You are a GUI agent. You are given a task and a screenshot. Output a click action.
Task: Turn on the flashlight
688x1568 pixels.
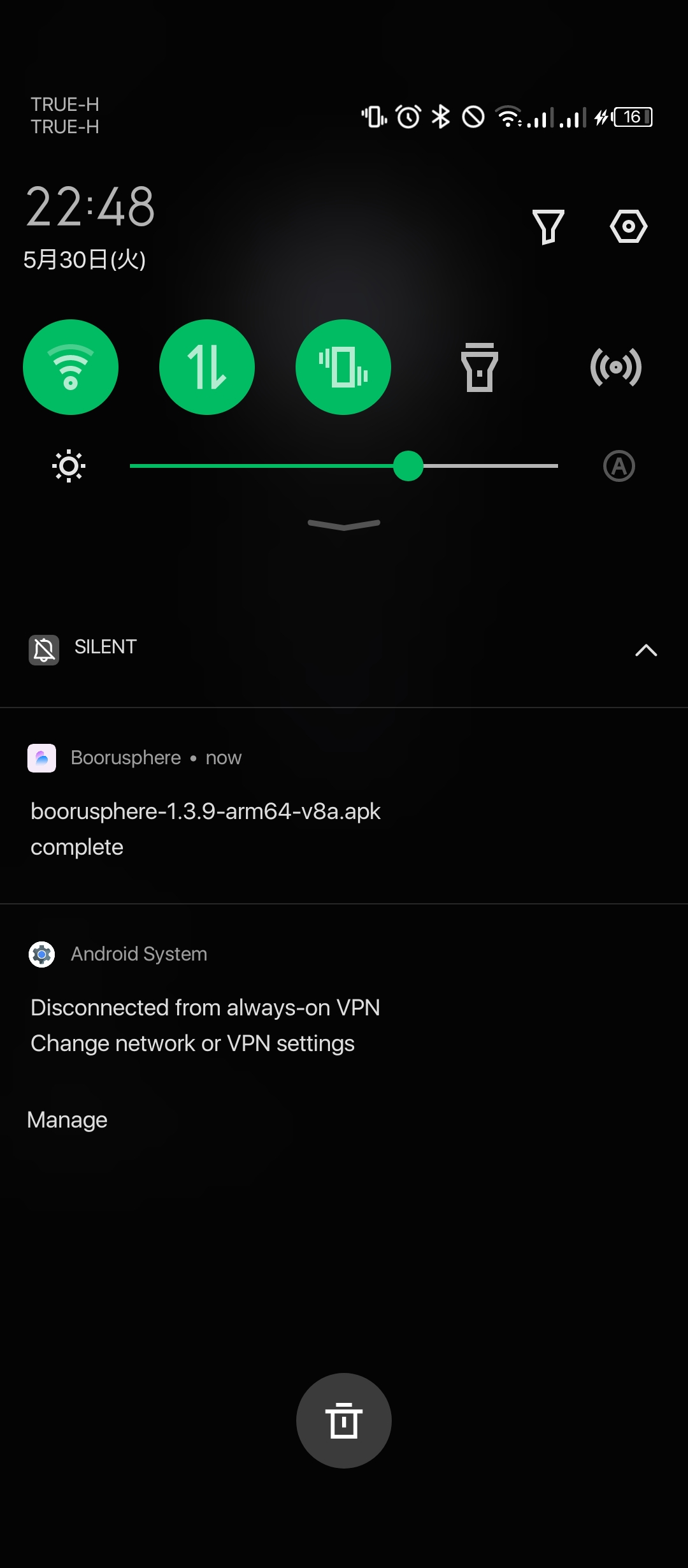(480, 367)
